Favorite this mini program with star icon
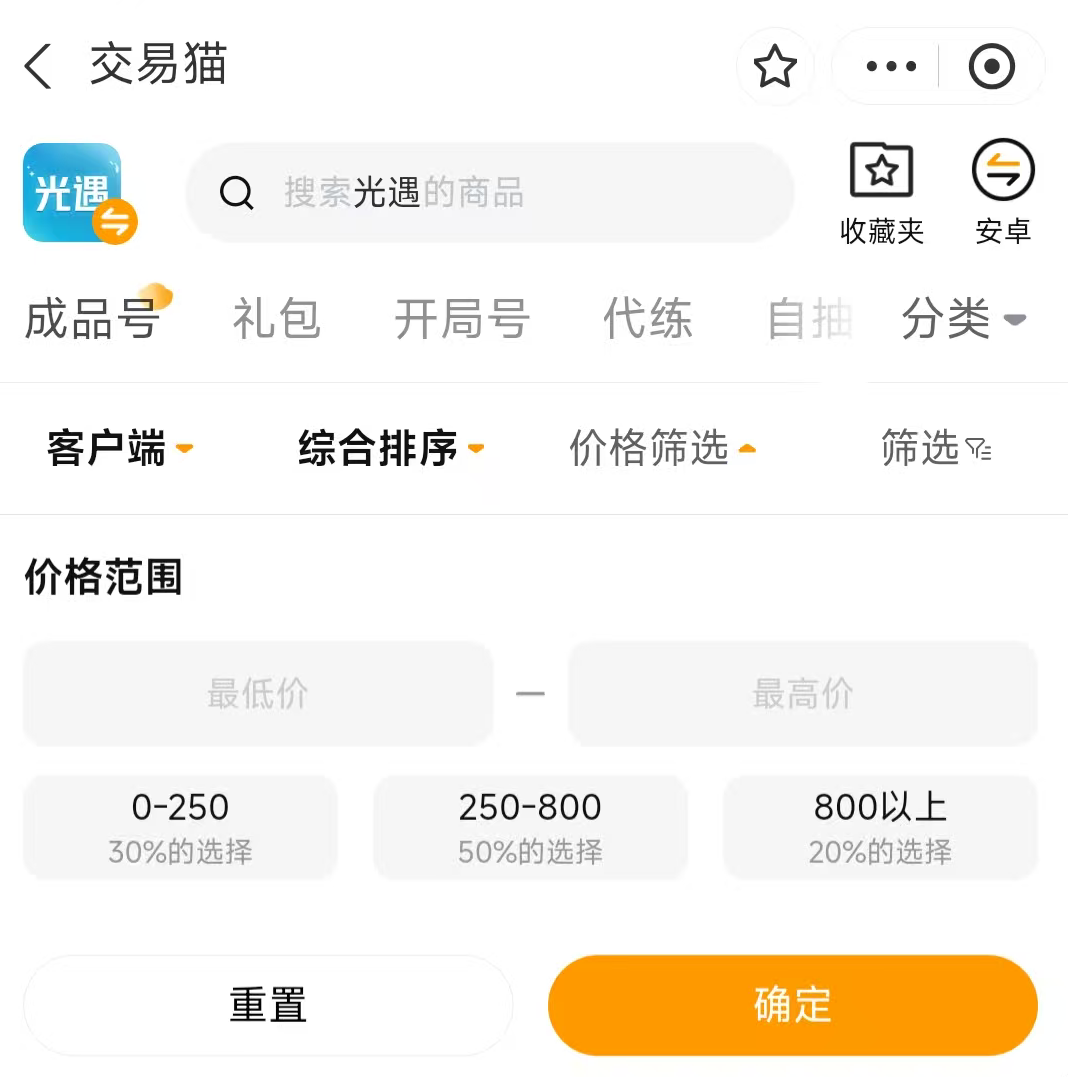 coord(774,67)
